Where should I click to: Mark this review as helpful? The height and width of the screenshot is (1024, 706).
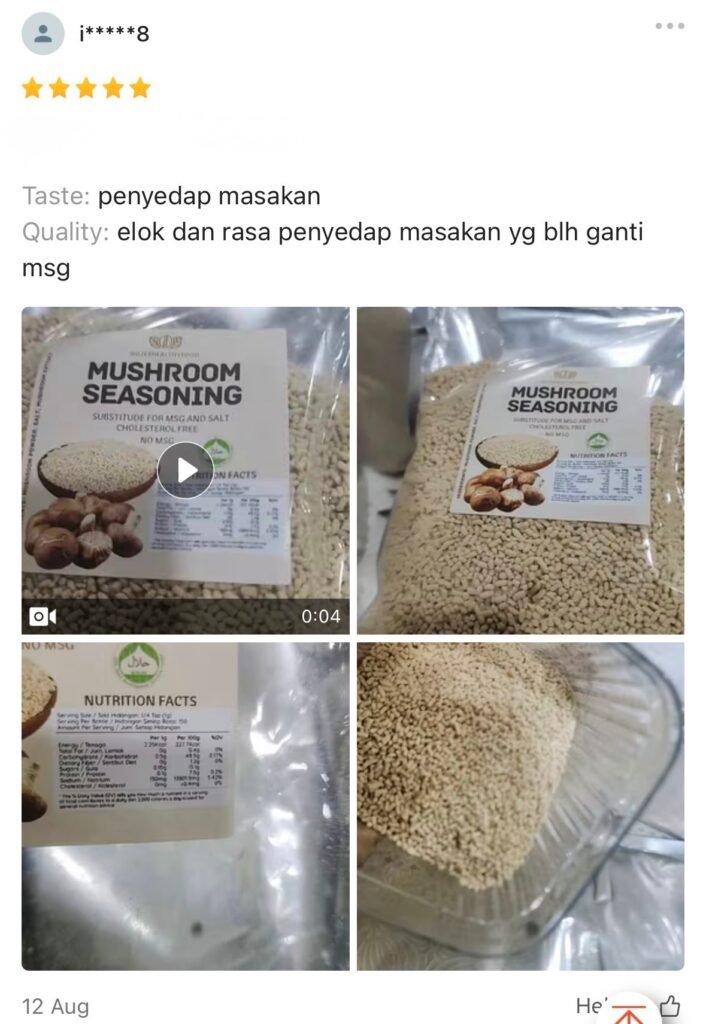670,1005
